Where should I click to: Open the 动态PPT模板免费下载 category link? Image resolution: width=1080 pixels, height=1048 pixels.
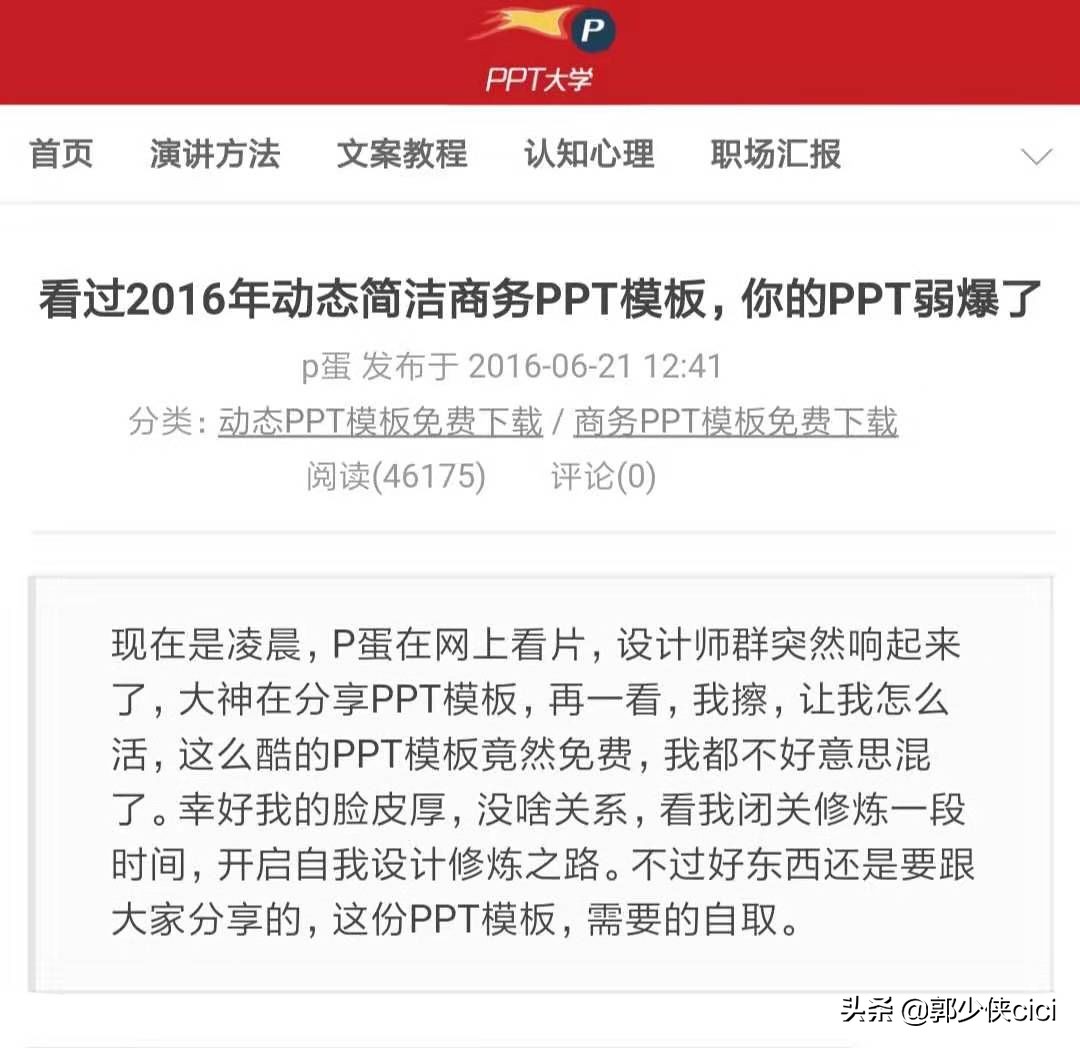point(380,423)
